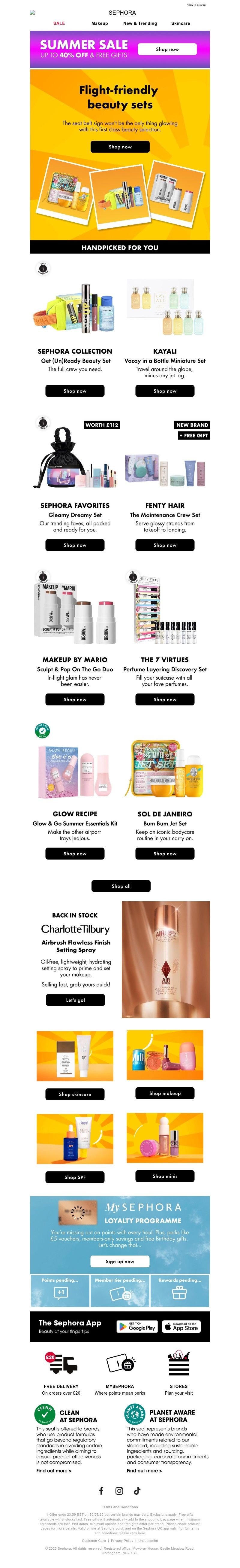Shop Sol de Janeiro Bum Bum Jet Set
The image size is (240, 1568).
coord(165,853)
